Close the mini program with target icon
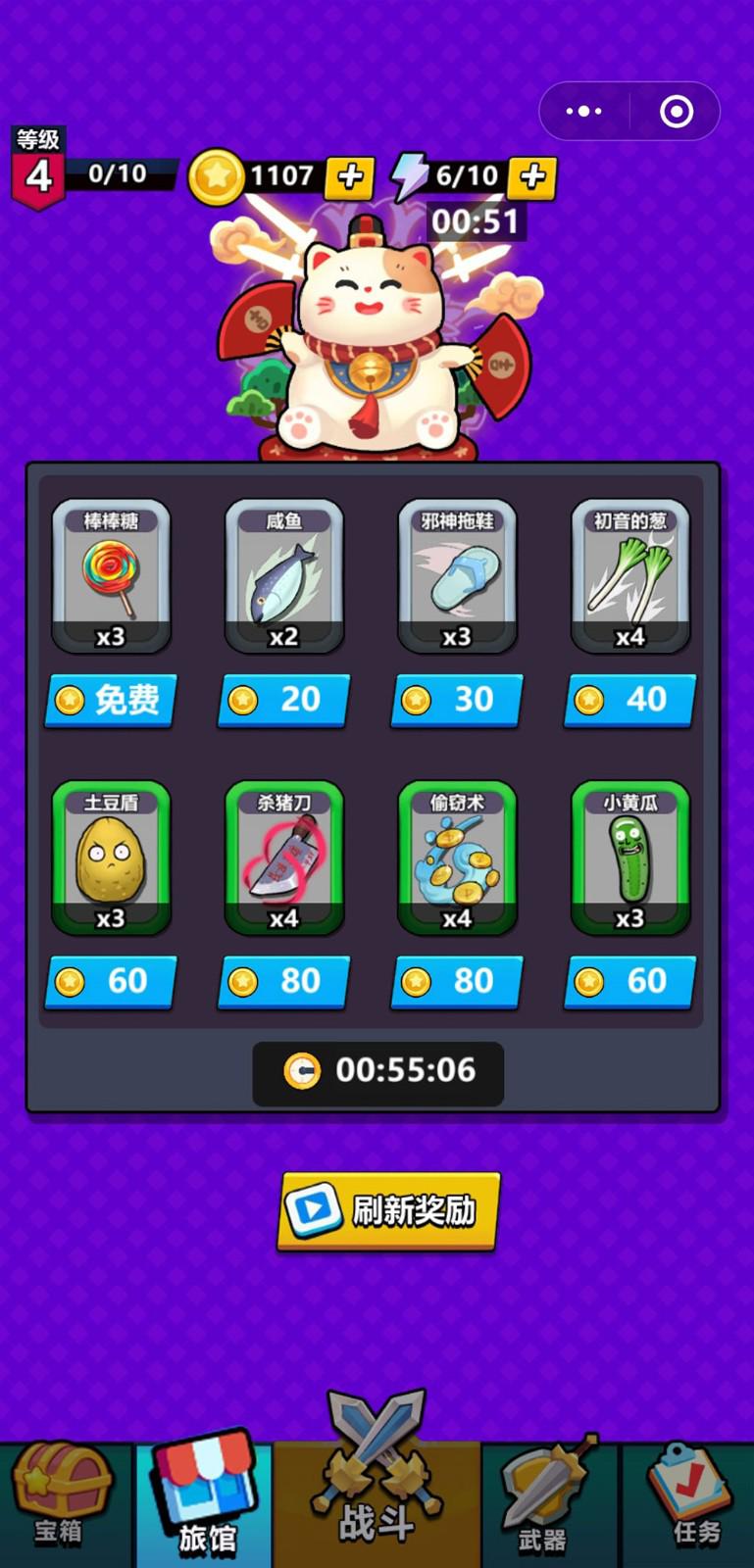The height and width of the screenshot is (1568, 754). [676, 111]
